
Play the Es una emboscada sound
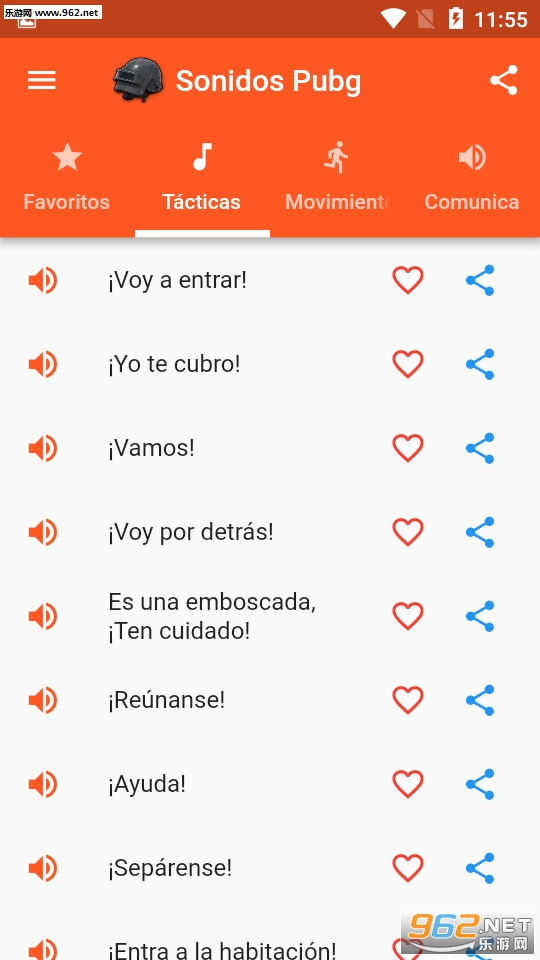tap(43, 616)
